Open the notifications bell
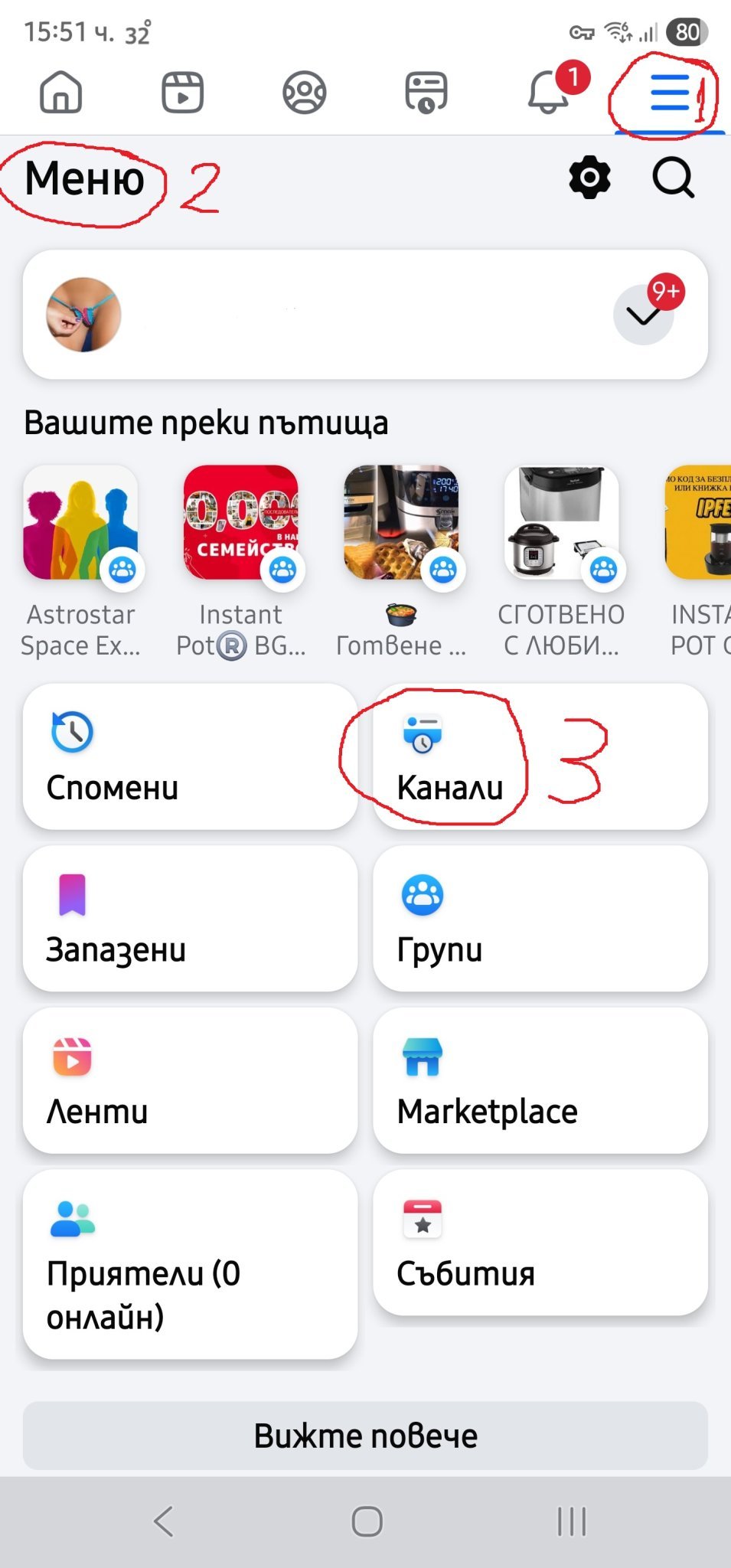The width and height of the screenshot is (731, 1568). tap(548, 93)
